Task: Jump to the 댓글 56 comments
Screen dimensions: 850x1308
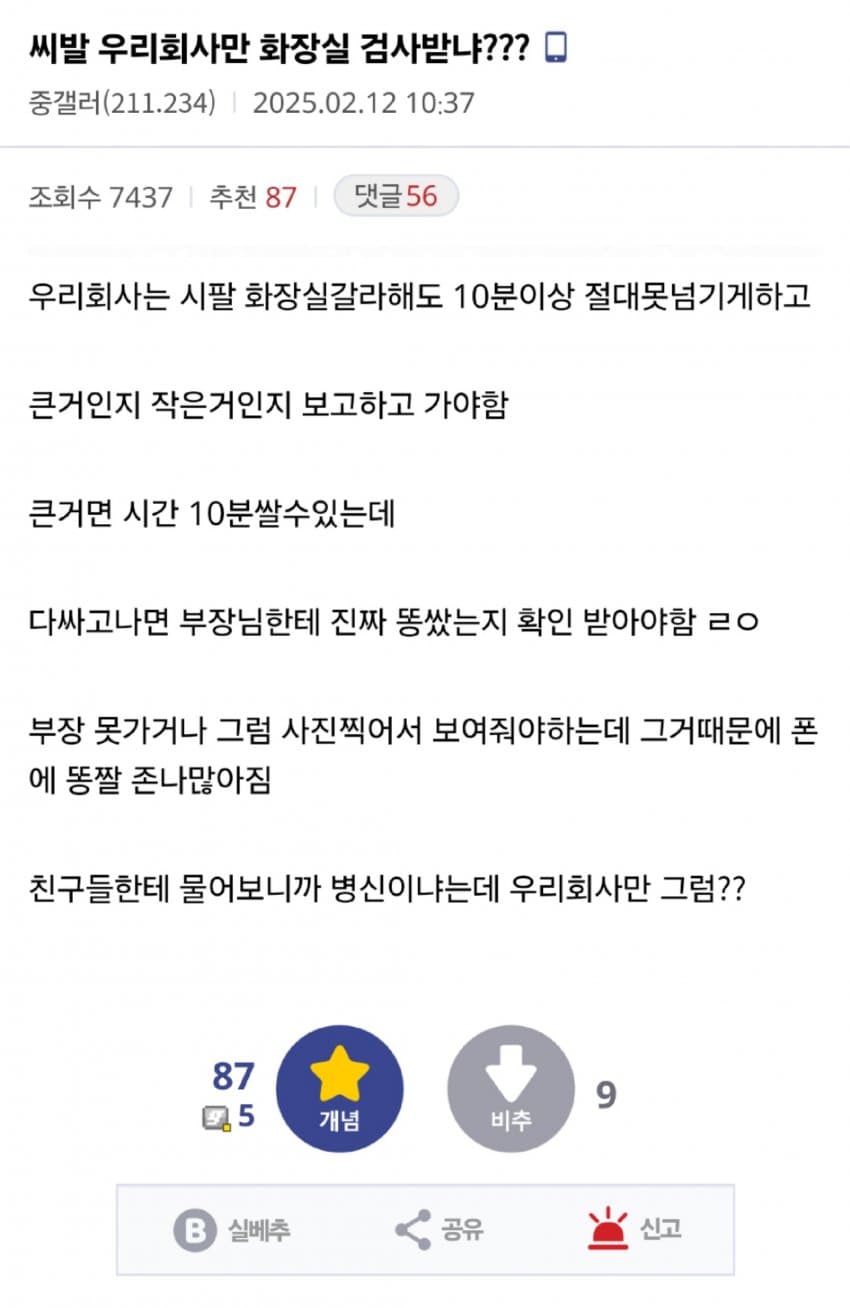Action: 395,196
